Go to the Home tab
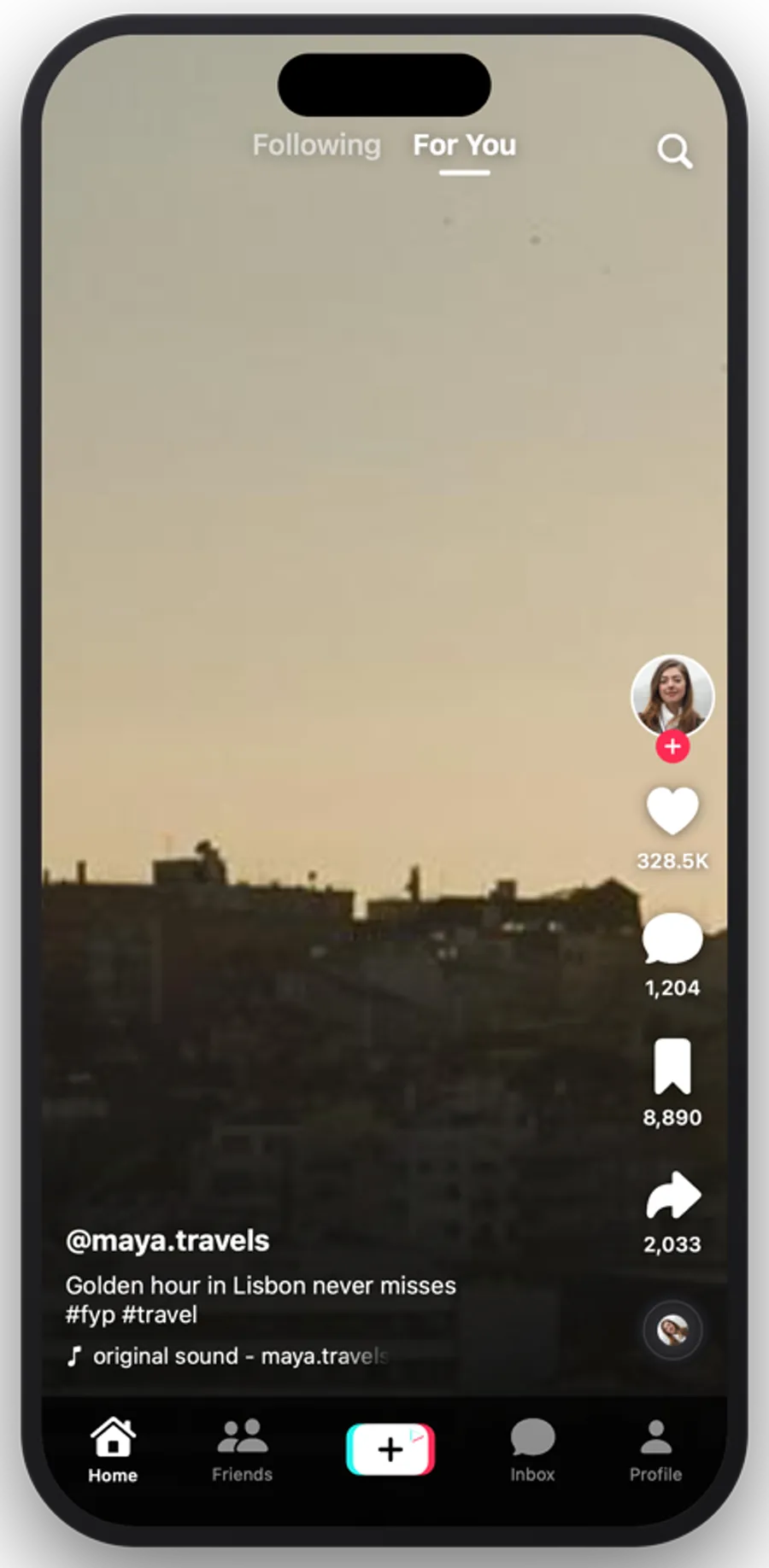 pos(113,1450)
